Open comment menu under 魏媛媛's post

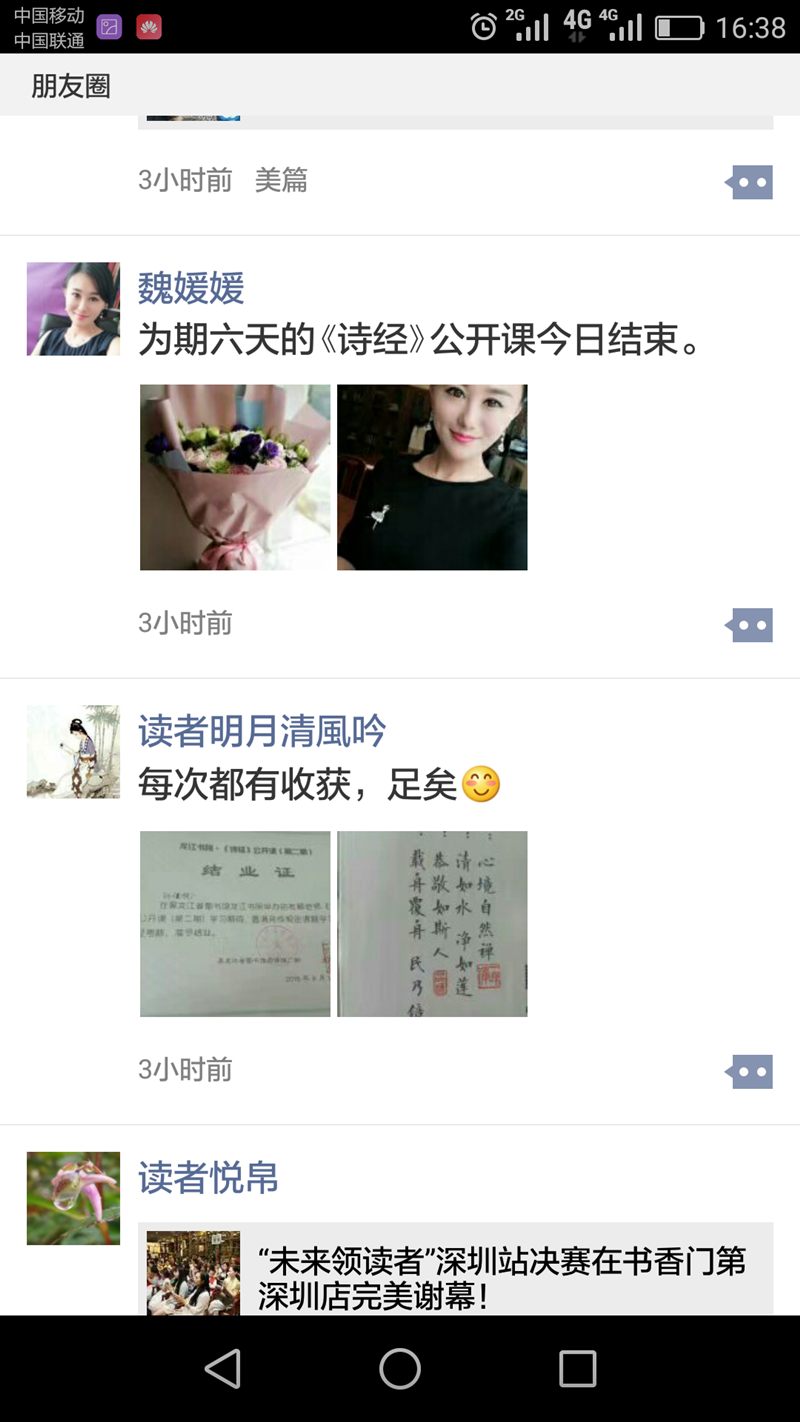(x=749, y=626)
